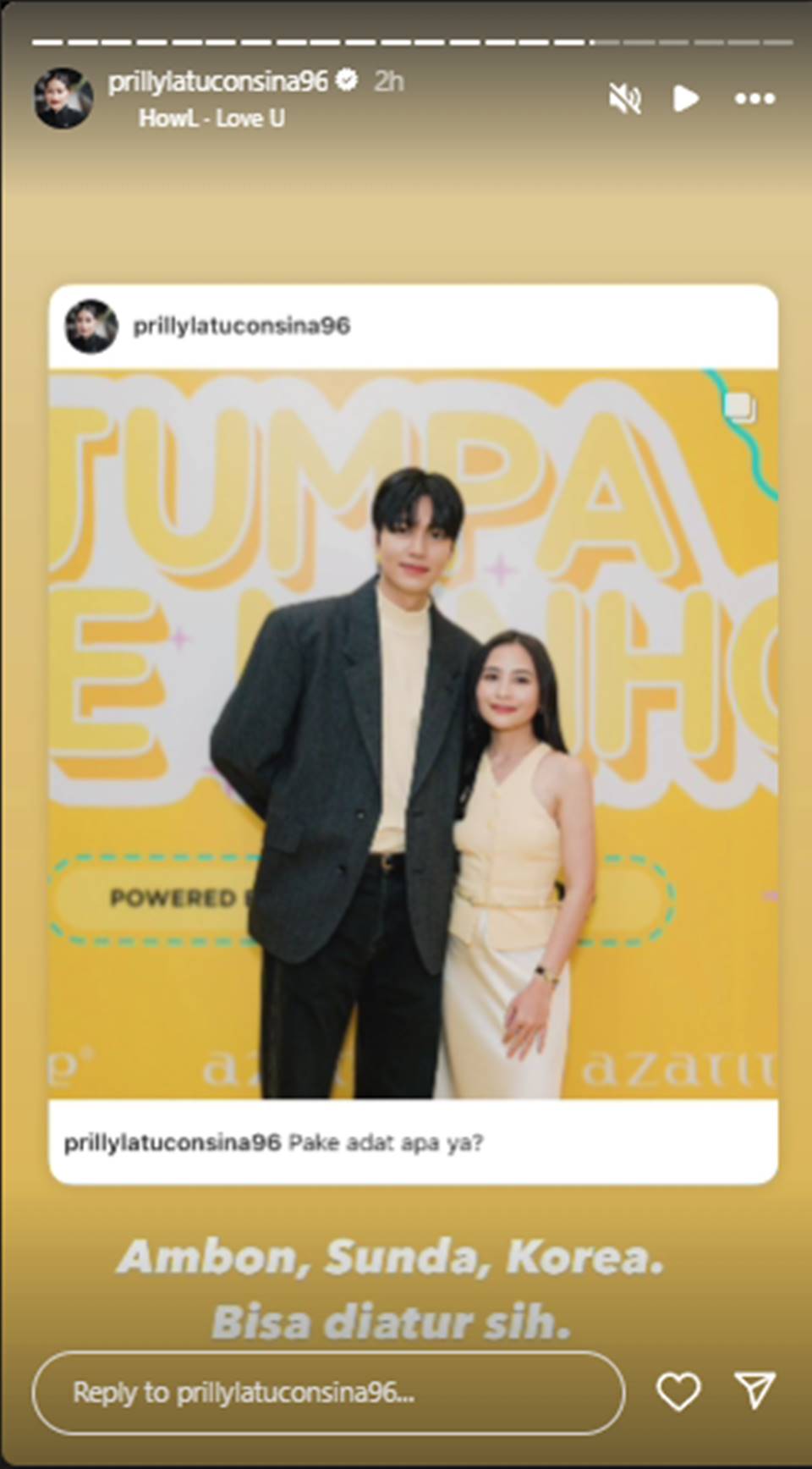The height and width of the screenshot is (1469, 812).
Task: Open the reshared post card
Action: [x=414, y=734]
